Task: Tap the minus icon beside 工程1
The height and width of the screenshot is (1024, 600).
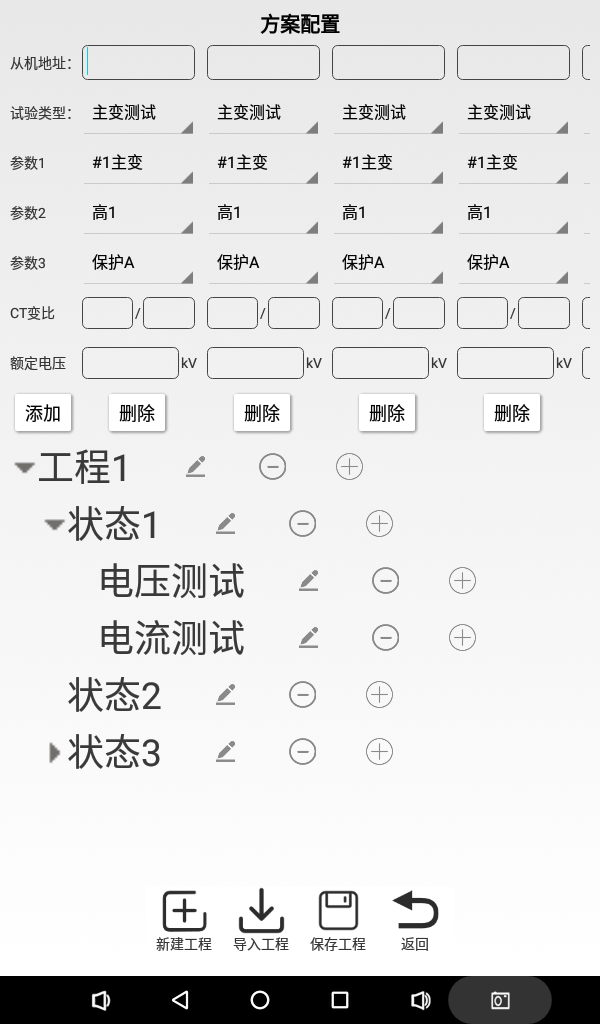Action: coord(272,467)
